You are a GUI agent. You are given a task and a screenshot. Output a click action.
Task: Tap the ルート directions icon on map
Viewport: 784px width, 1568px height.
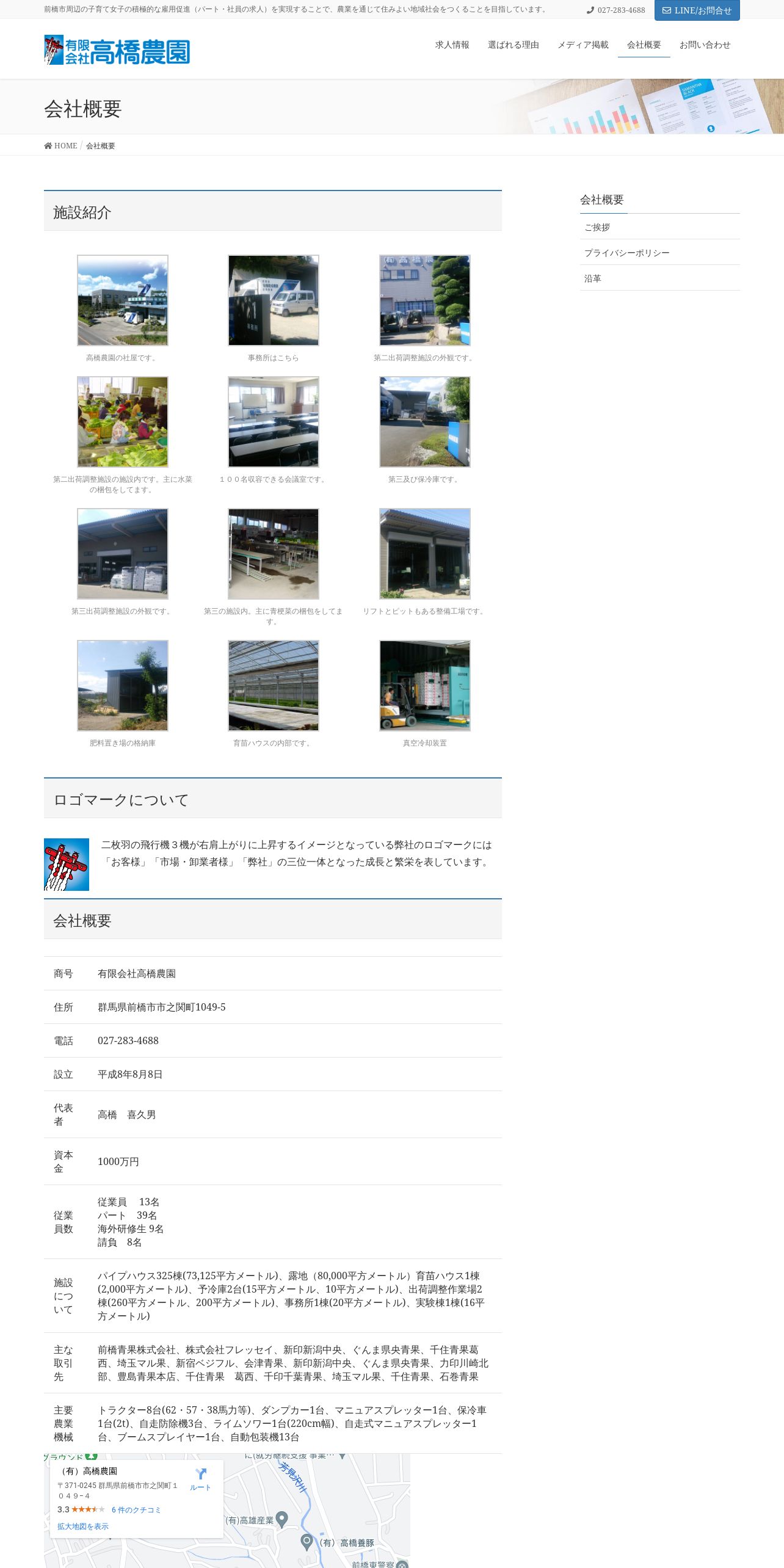tap(200, 1479)
